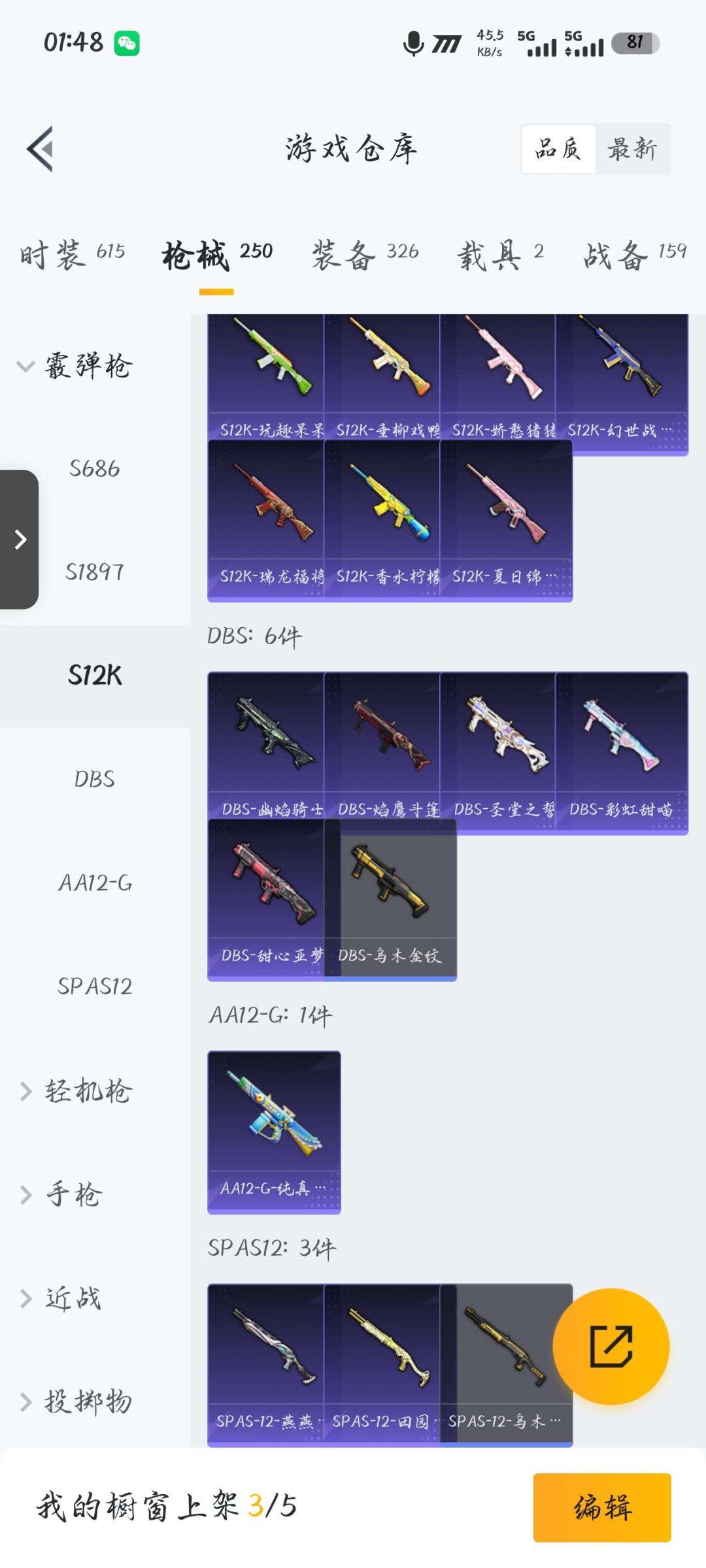Select S686 in the sidebar
The image size is (706, 1568).
(x=95, y=468)
